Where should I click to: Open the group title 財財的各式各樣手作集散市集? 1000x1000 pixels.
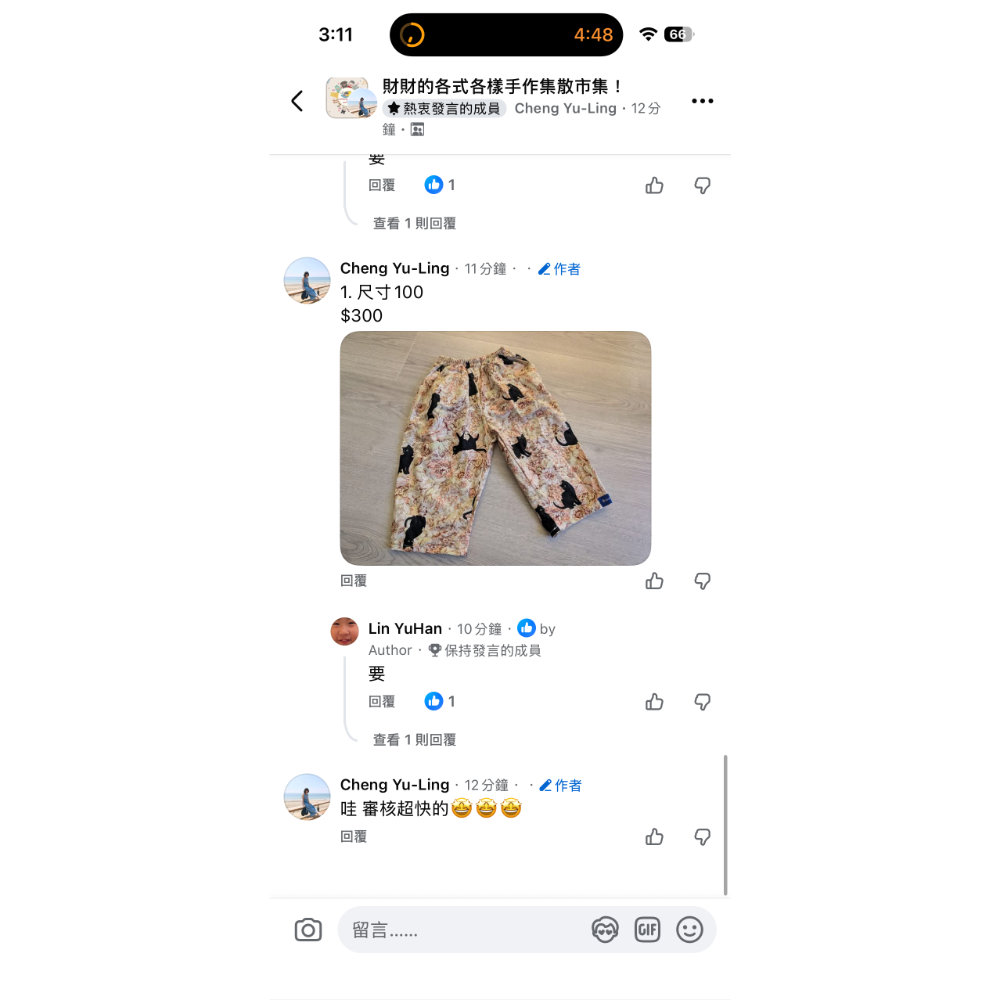click(x=503, y=87)
